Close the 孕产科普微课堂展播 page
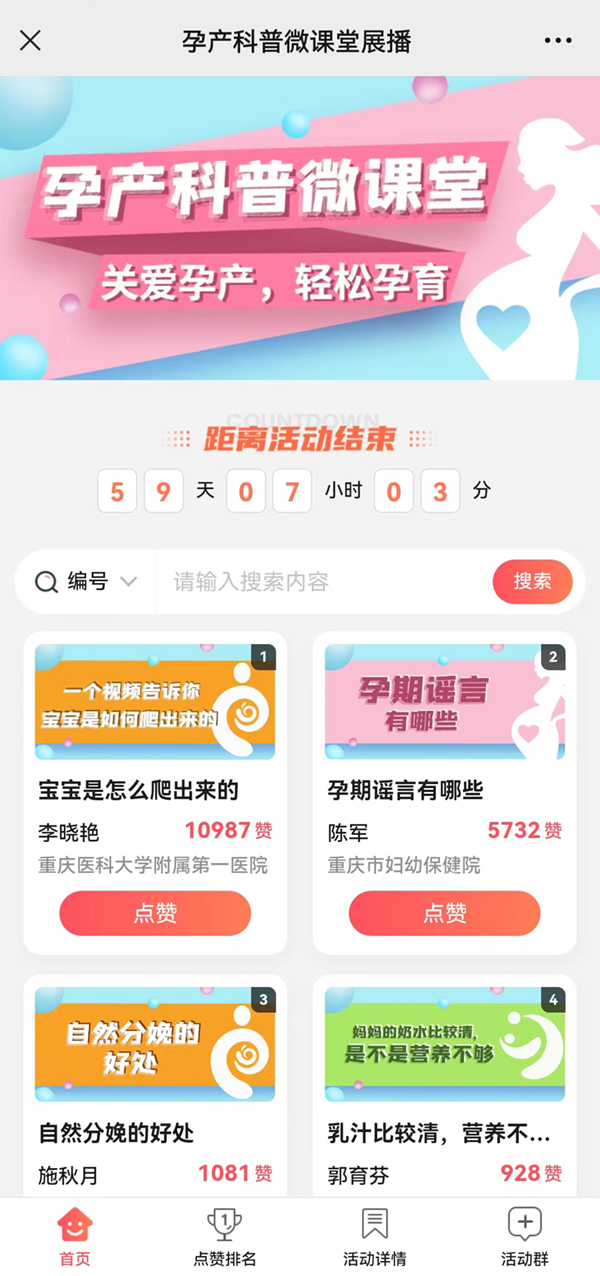 pos(31,40)
